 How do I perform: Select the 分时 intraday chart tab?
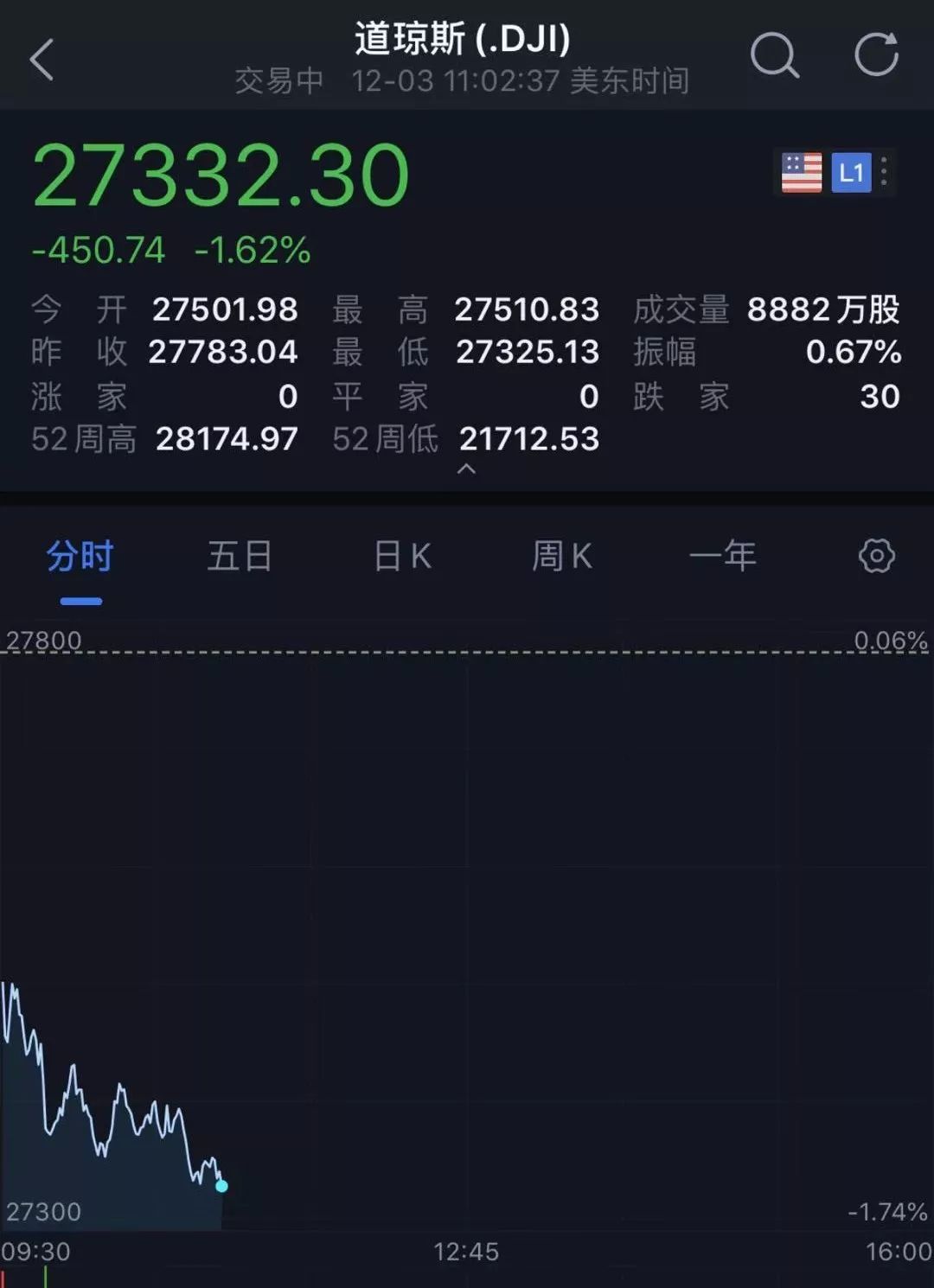[x=80, y=557]
